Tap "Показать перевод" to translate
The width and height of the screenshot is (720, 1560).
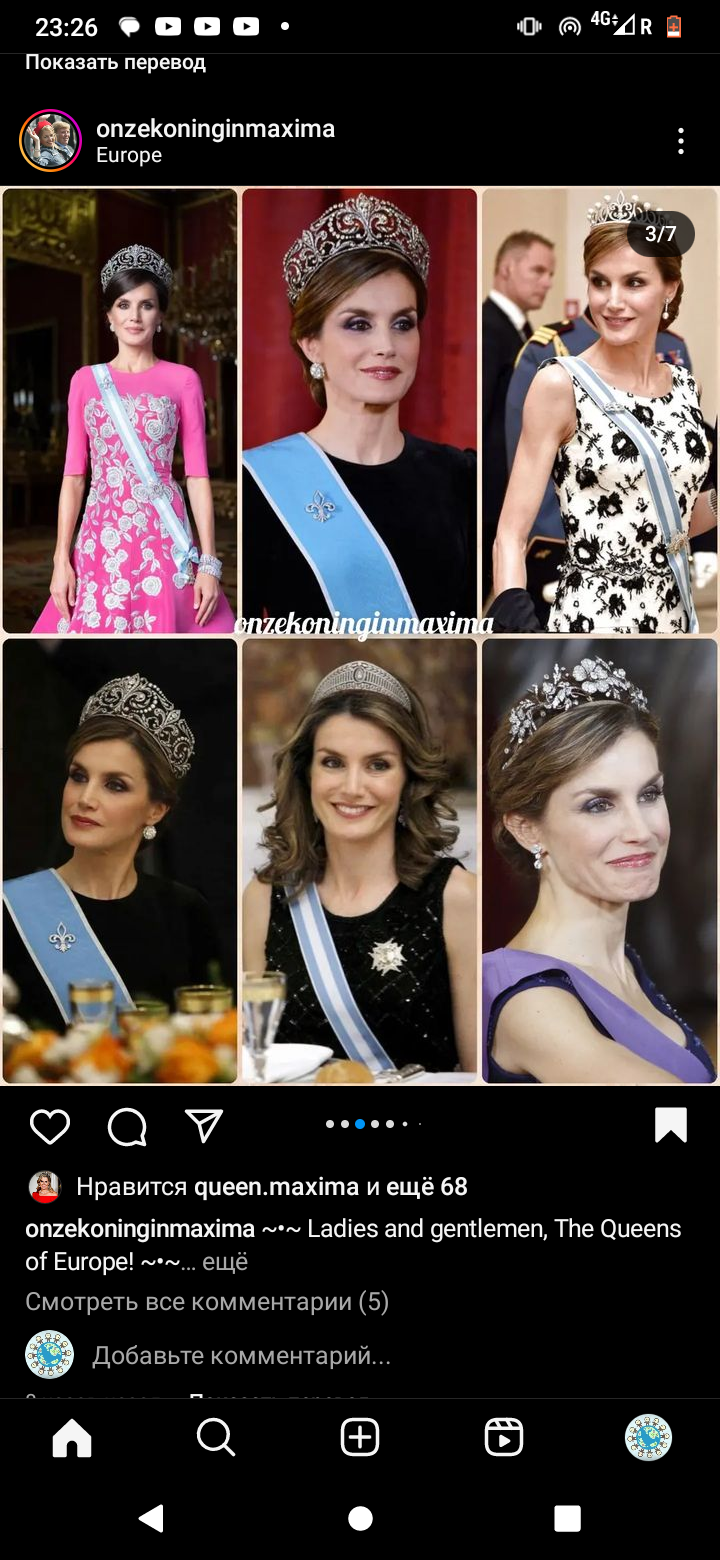tap(115, 62)
